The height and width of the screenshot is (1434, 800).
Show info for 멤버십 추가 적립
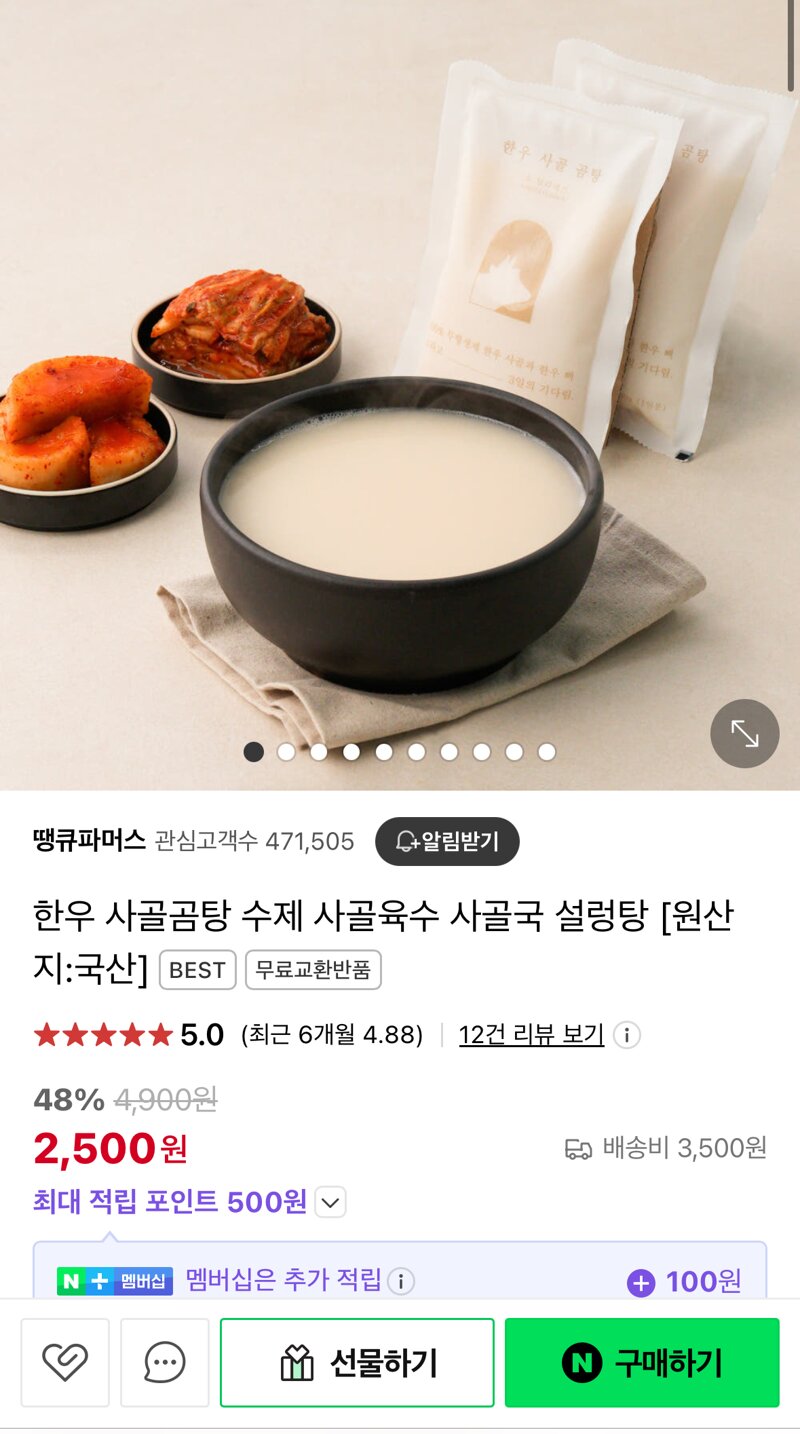(x=401, y=1281)
